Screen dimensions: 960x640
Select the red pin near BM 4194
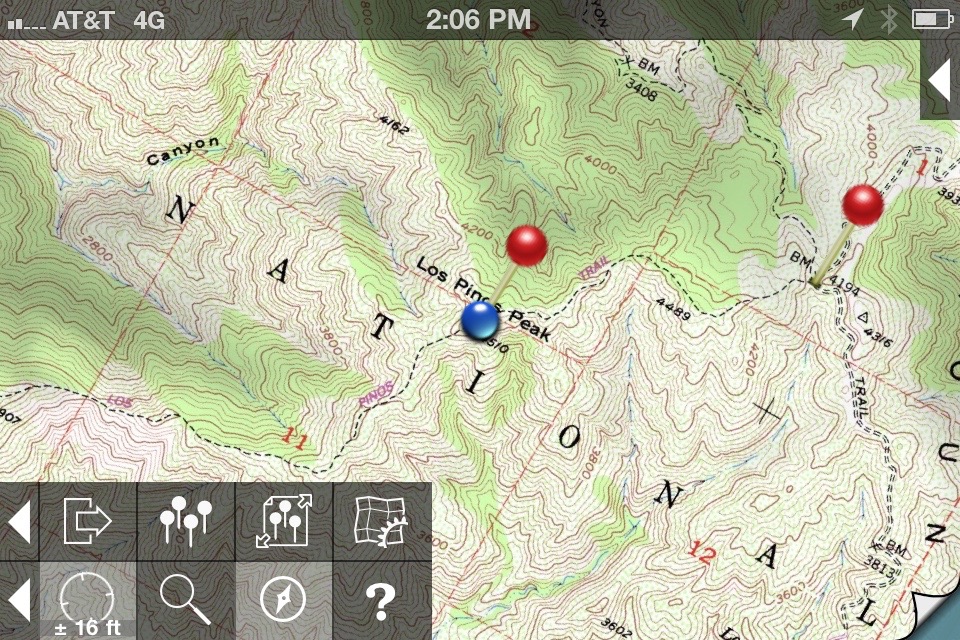click(862, 205)
